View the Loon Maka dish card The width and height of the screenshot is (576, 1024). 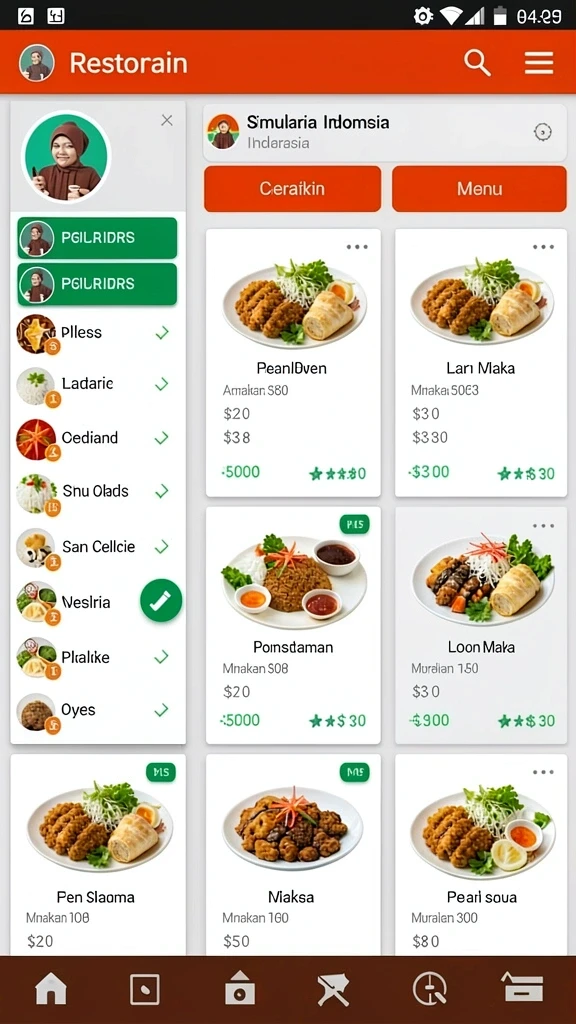[x=481, y=626]
